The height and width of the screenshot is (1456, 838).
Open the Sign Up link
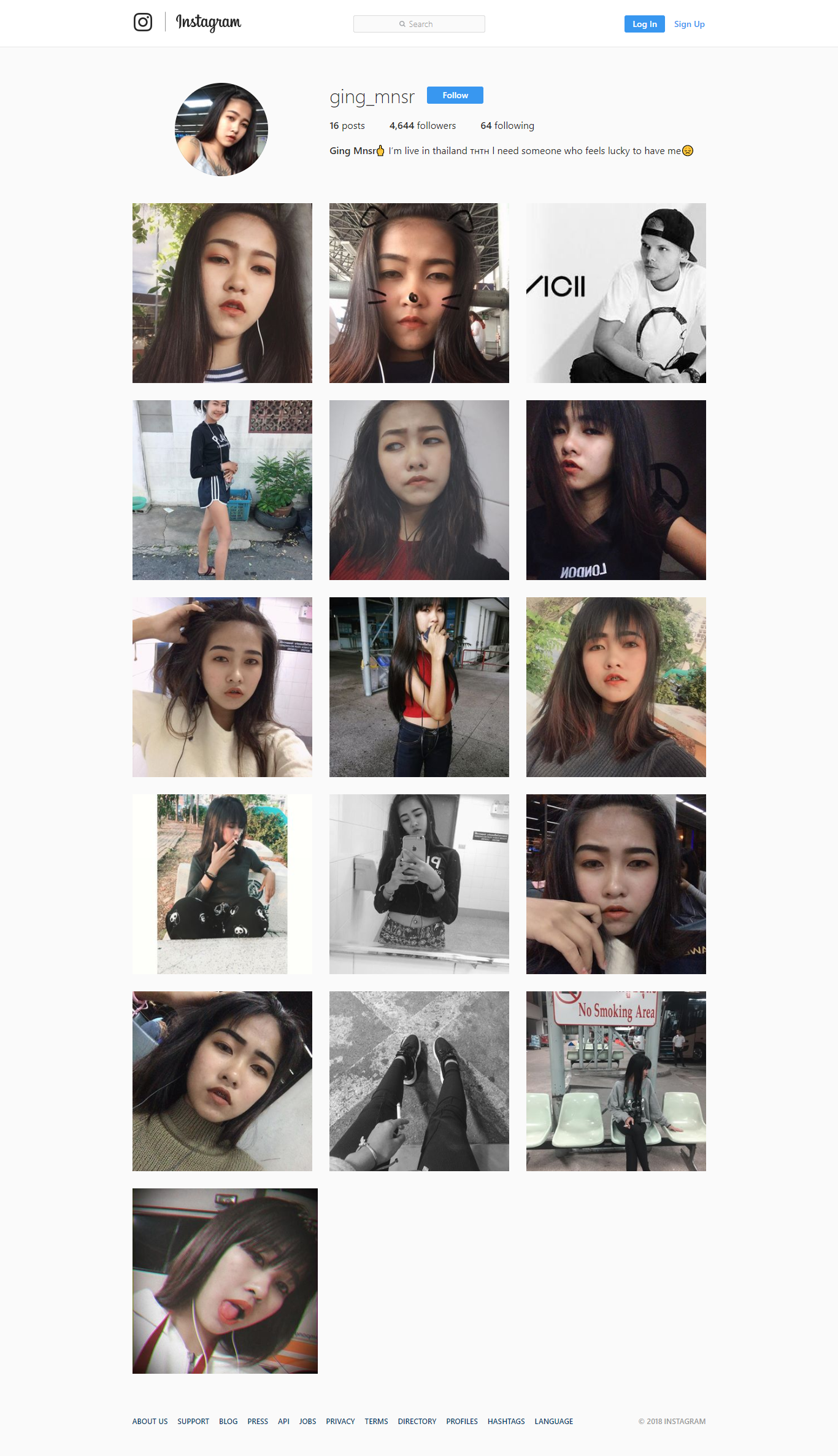pos(689,24)
